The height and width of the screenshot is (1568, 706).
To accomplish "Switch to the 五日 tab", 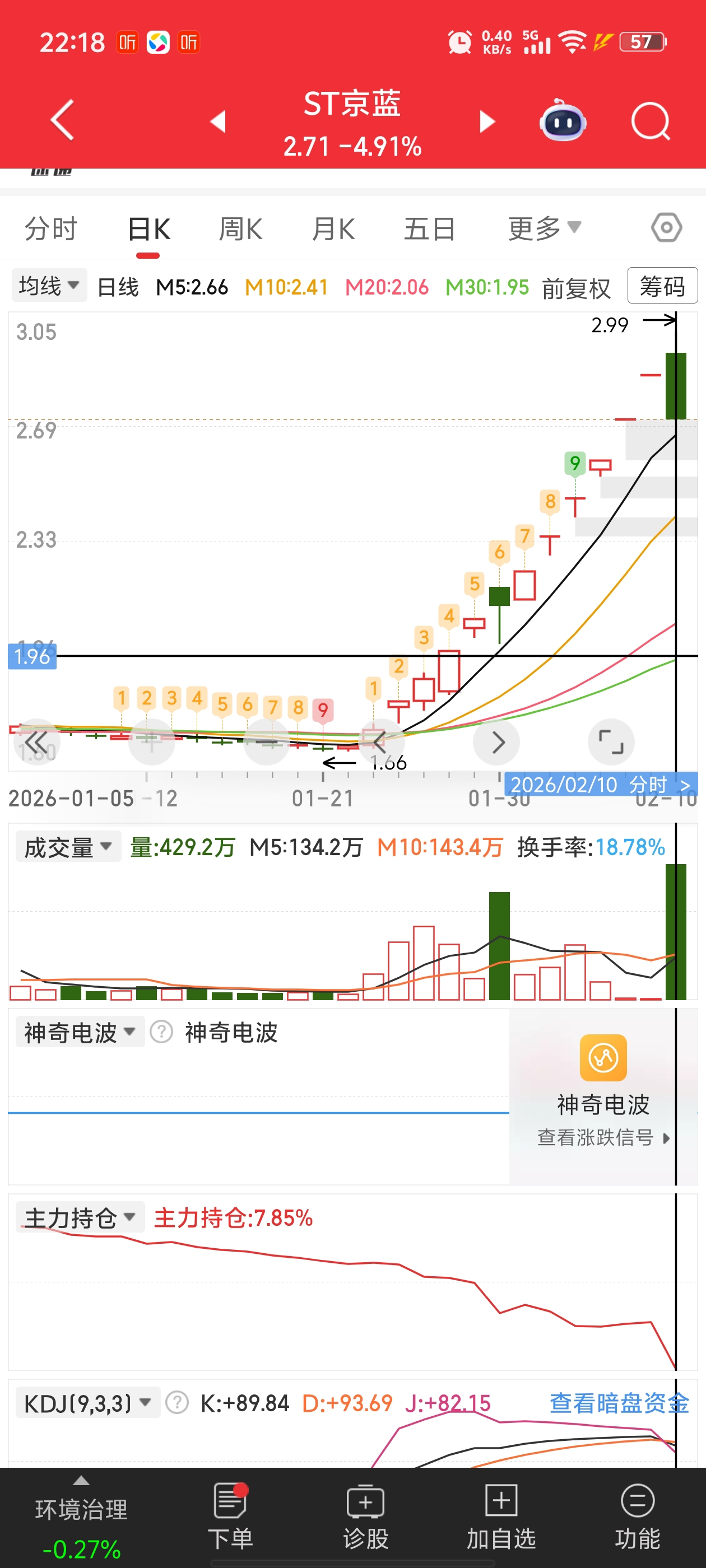I will point(429,230).
